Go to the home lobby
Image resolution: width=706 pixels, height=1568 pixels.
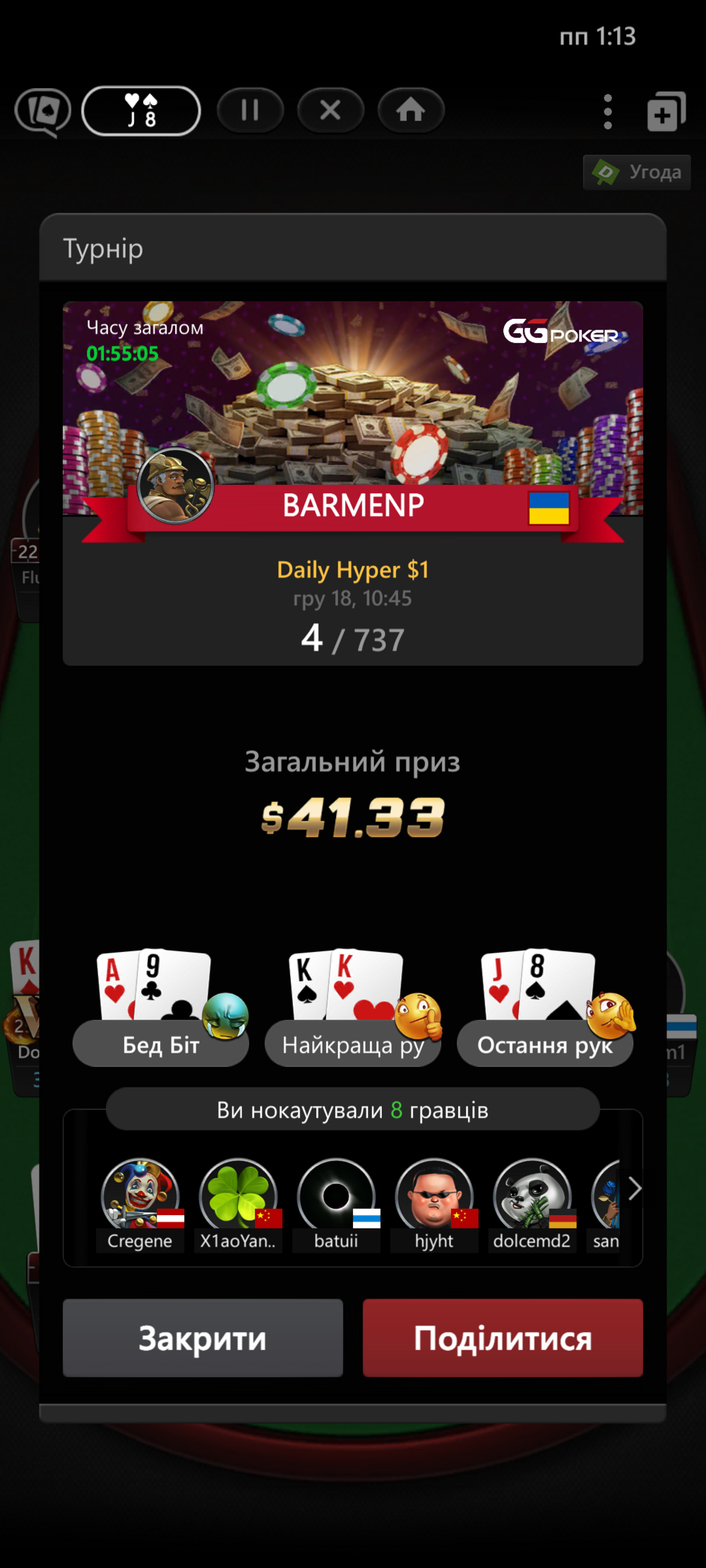(x=411, y=110)
